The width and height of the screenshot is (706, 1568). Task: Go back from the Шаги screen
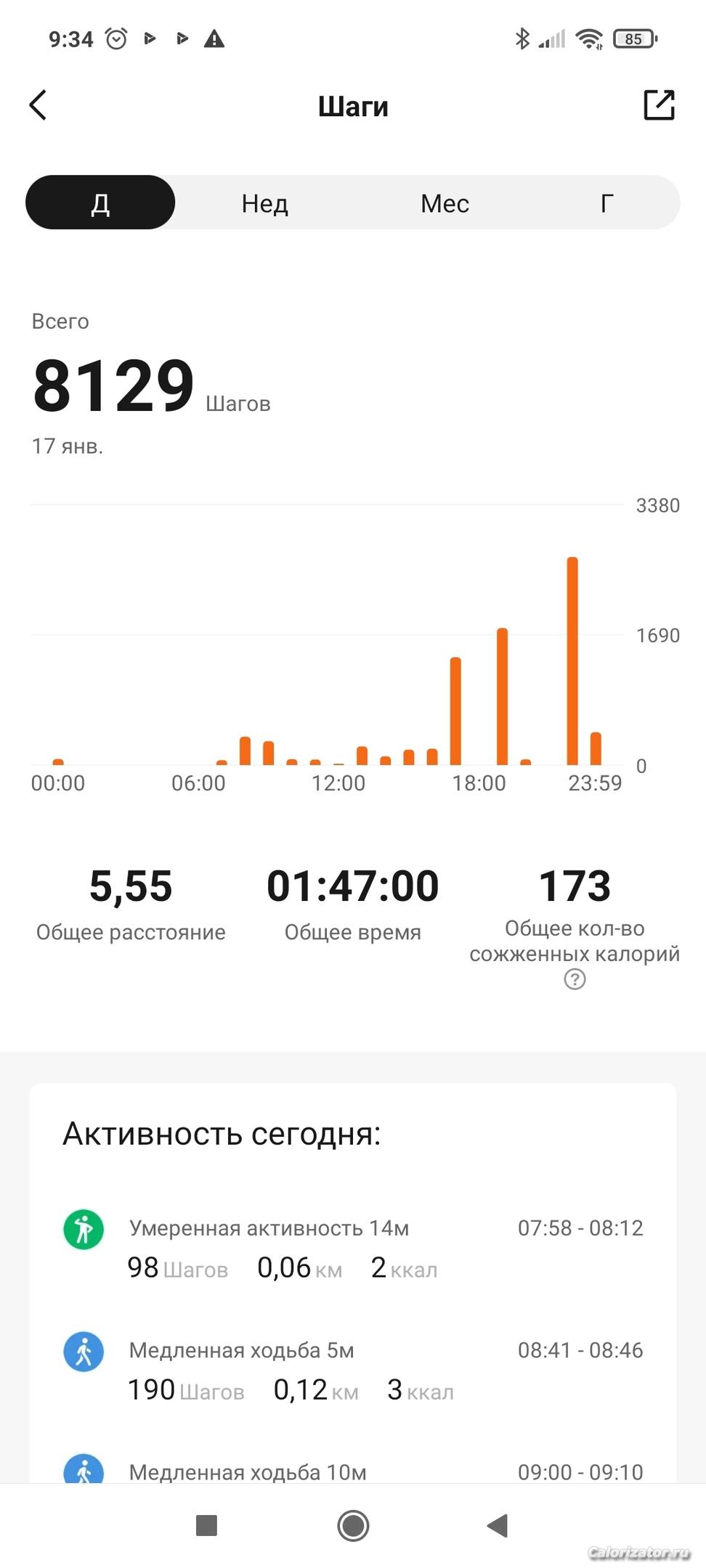click(x=38, y=105)
